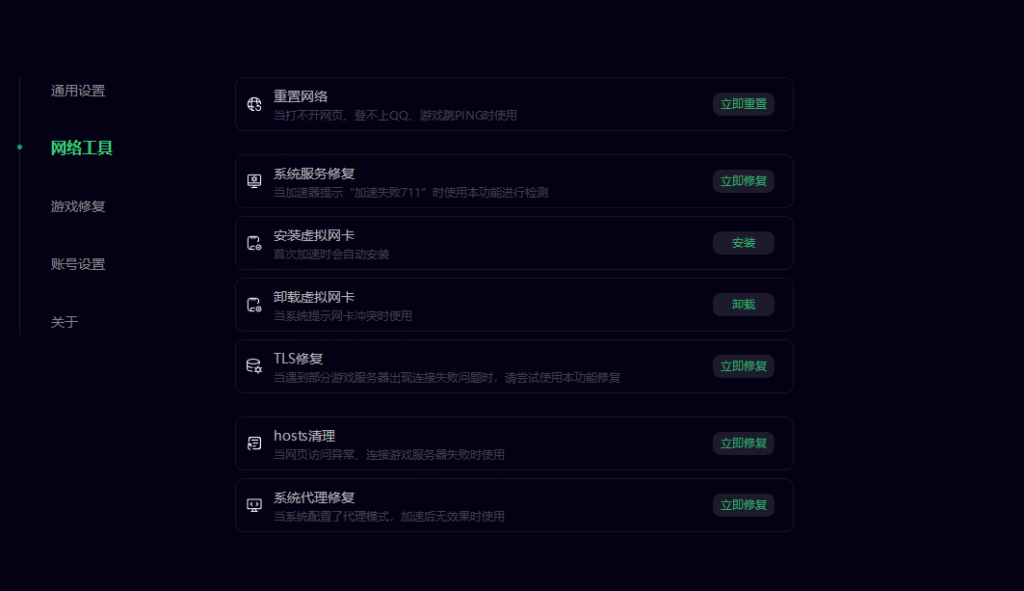
Task: Open the 通用设置 section
Action: tap(78, 91)
